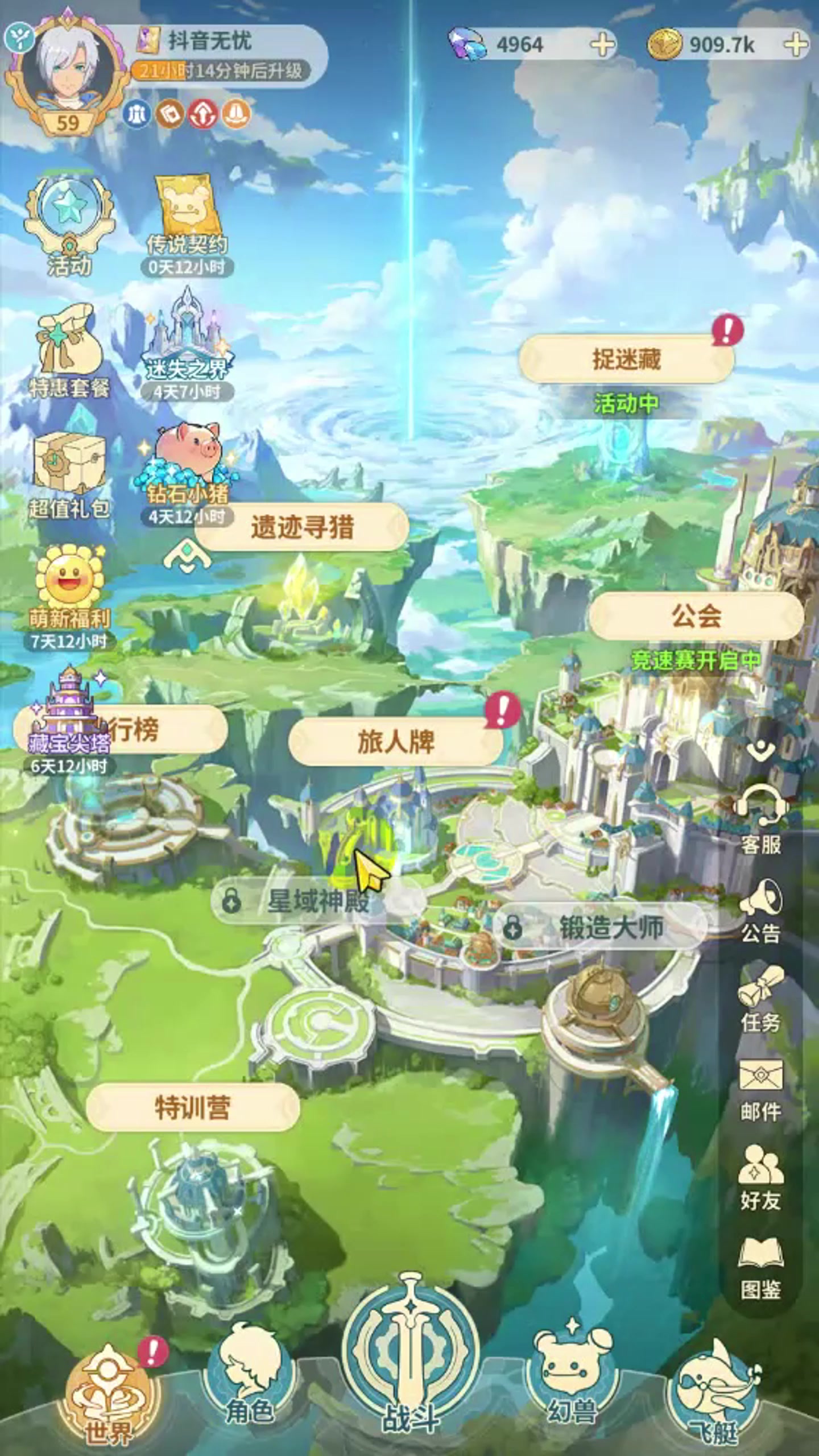
Task: Open 遗迹寻猎 ruins hunt
Action: coord(303,527)
